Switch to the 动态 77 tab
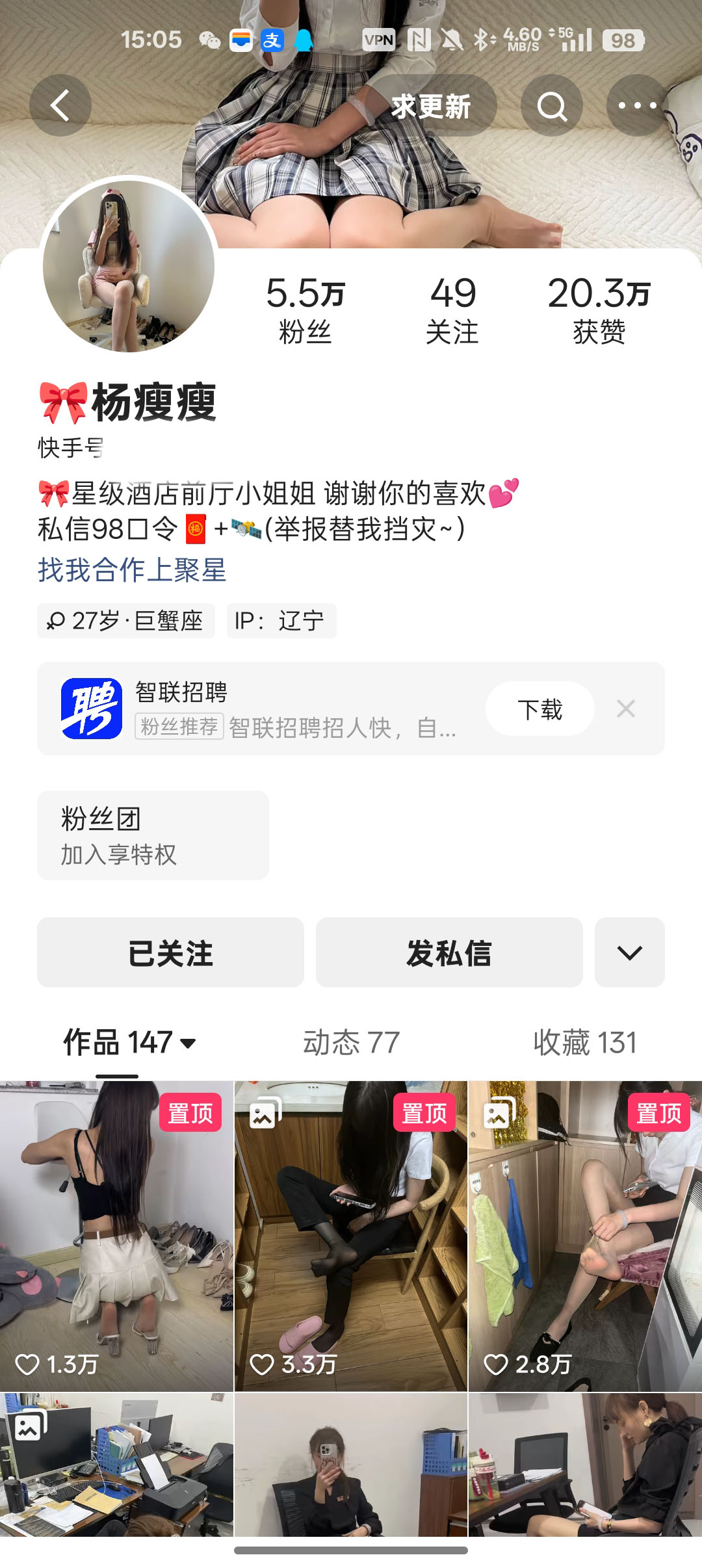The height and width of the screenshot is (1568, 702). coord(351,1043)
